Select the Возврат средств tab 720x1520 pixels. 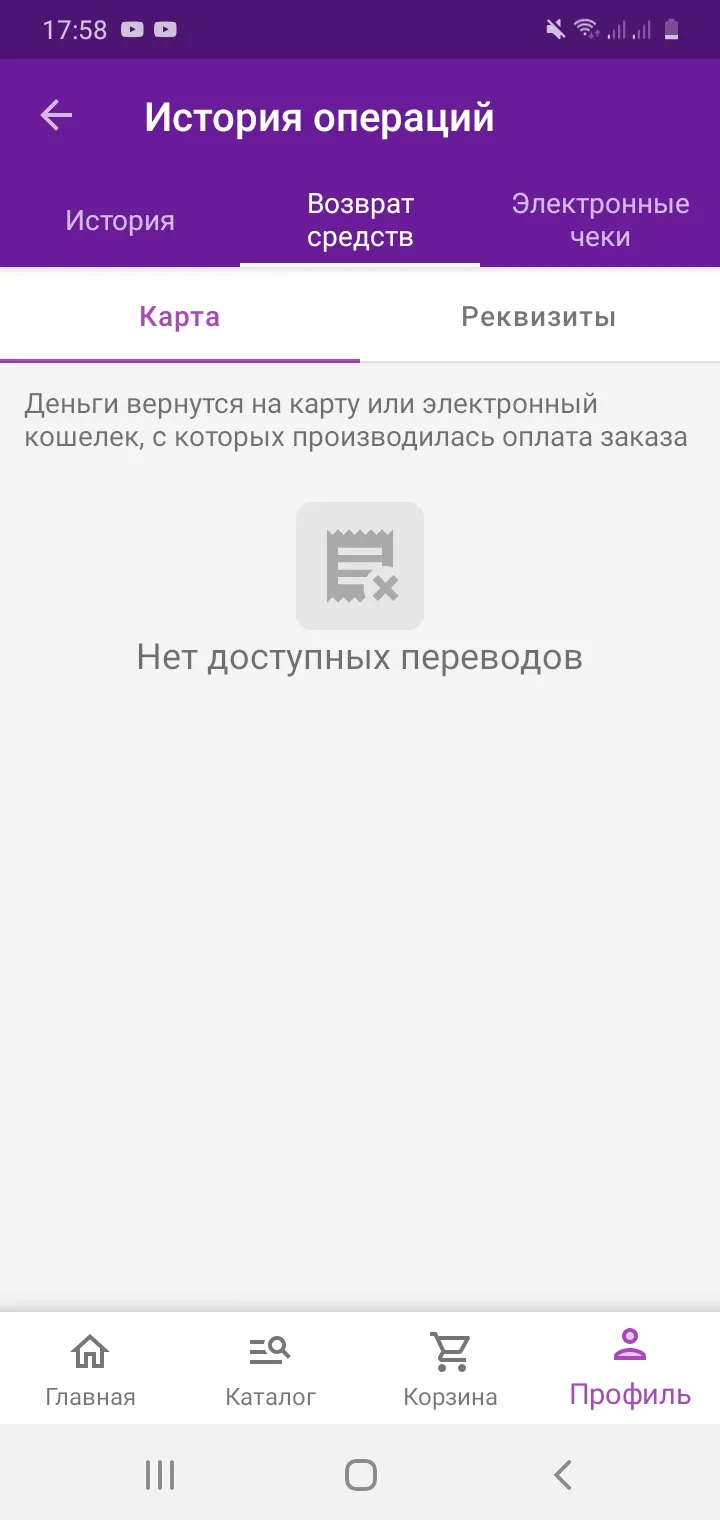pyautogui.click(x=360, y=220)
